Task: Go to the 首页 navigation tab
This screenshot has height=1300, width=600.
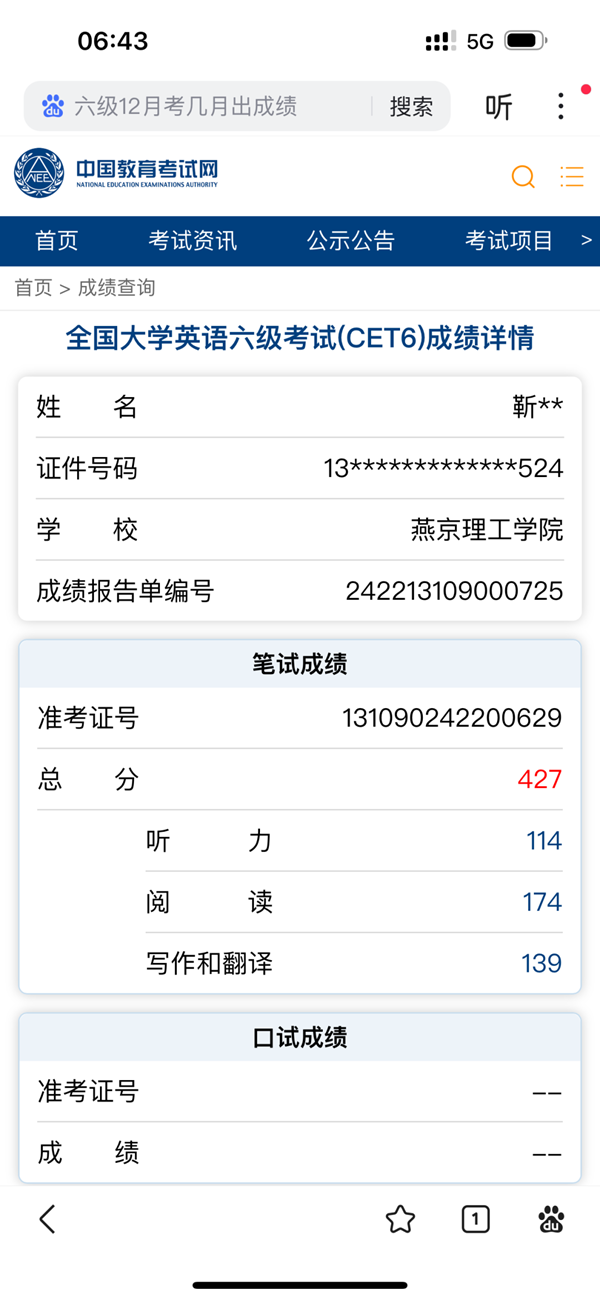Action: pos(57,240)
